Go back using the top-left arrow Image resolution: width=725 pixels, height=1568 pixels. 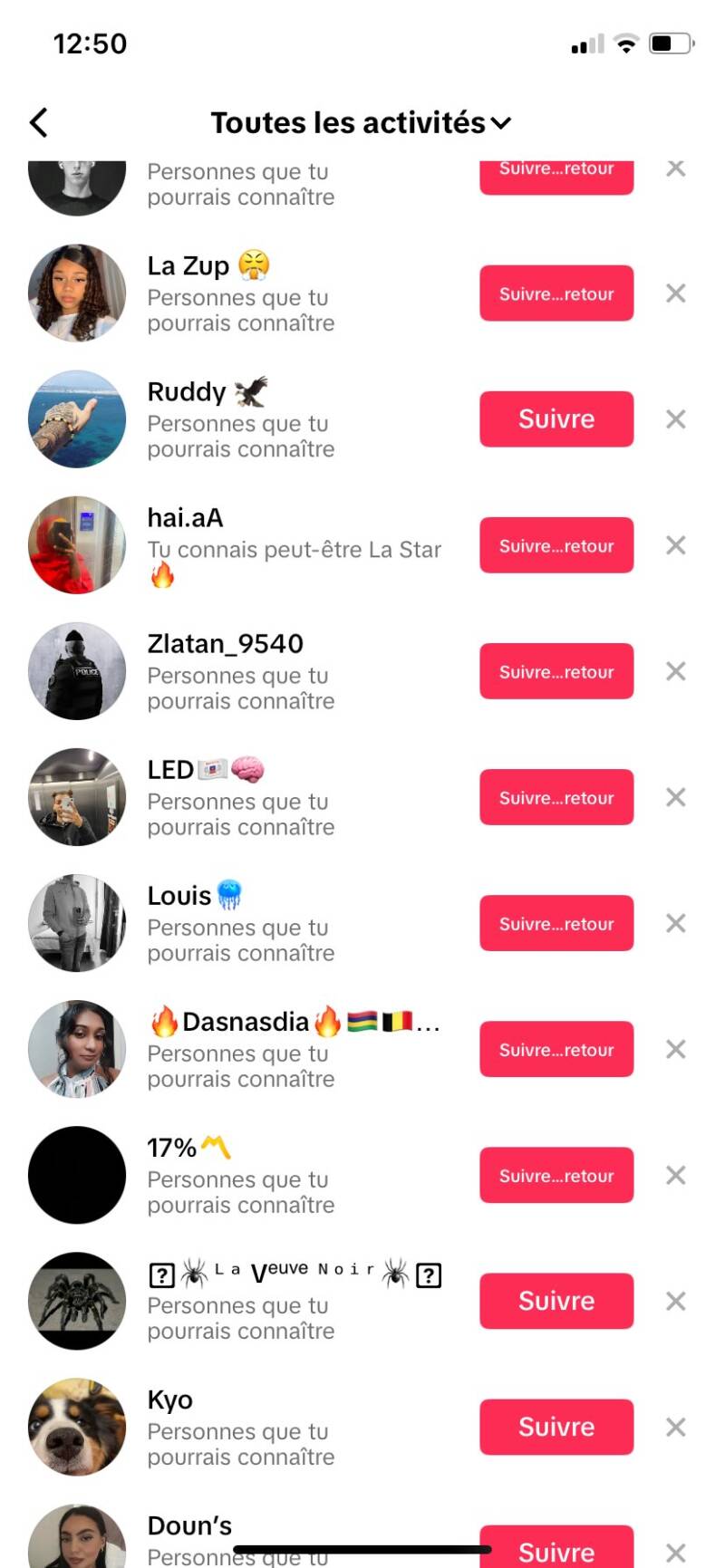click(x=38, y=122)
